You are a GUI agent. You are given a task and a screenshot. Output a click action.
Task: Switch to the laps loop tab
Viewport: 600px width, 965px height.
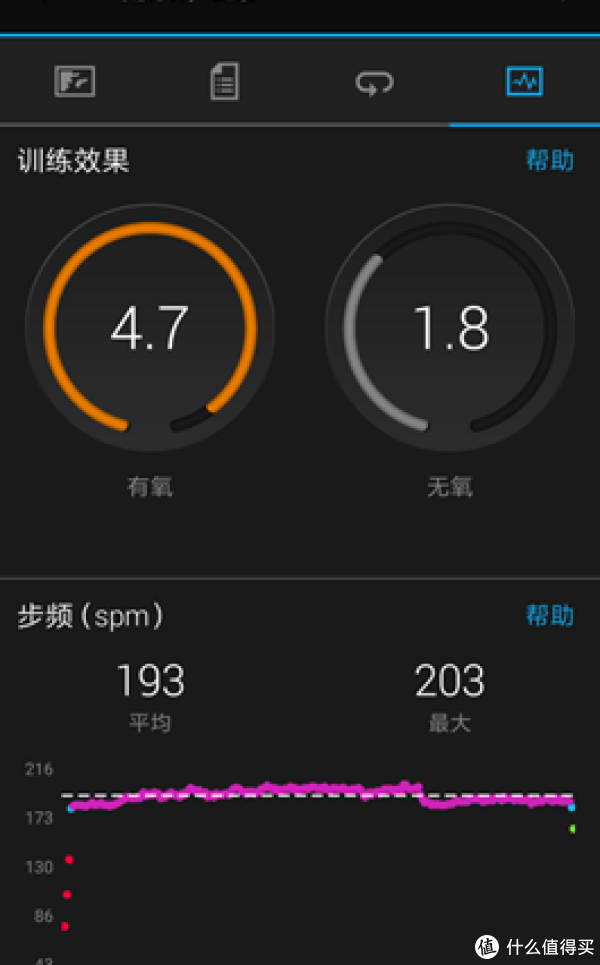click(375, 82)
